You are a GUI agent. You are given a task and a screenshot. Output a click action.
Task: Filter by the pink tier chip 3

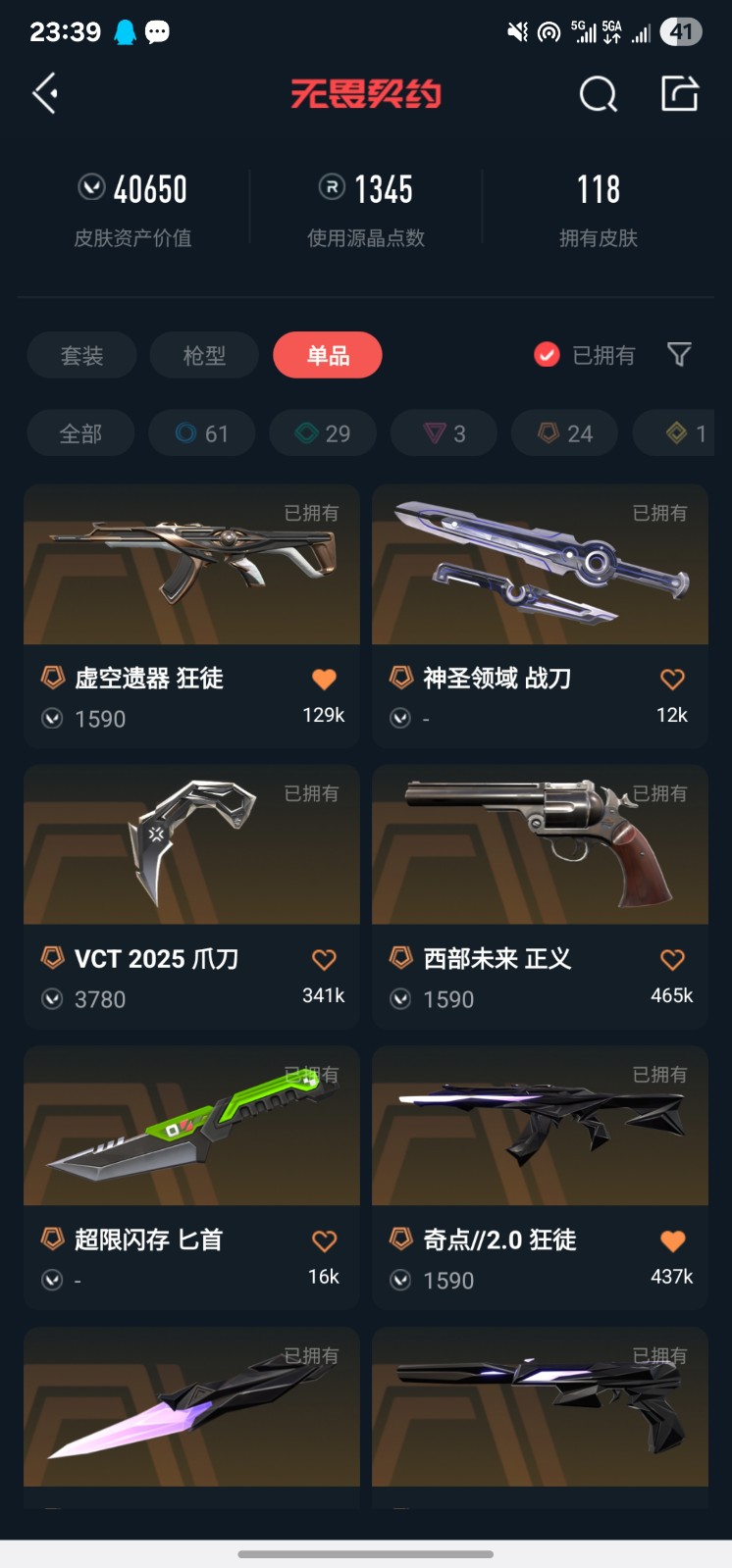444,433
